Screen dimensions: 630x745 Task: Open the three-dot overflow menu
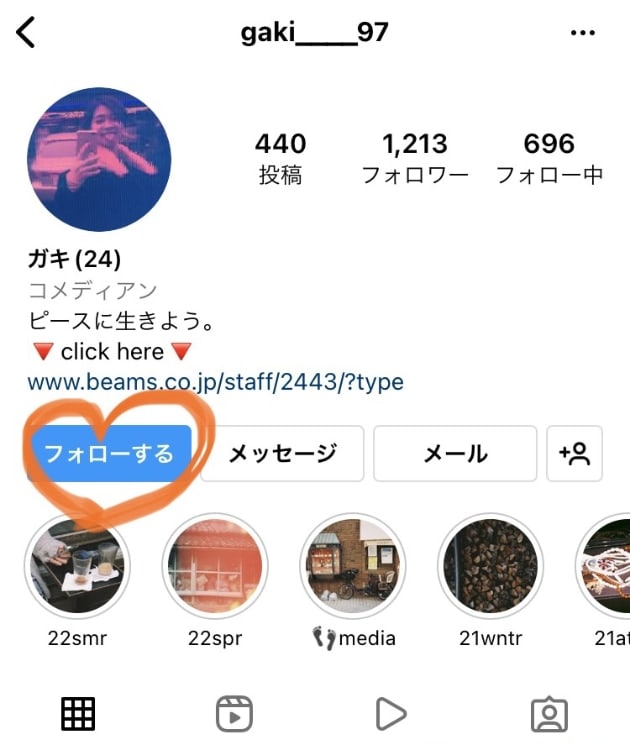tap(582, 33)
